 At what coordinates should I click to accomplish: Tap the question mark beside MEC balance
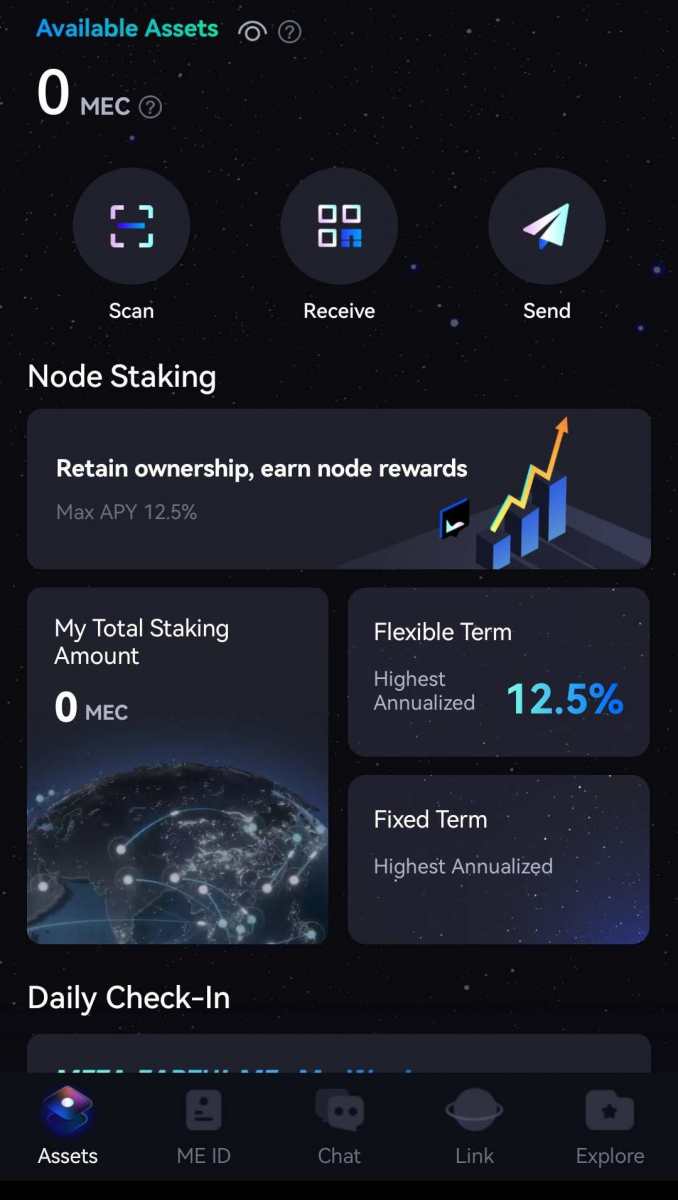(150, 107)
